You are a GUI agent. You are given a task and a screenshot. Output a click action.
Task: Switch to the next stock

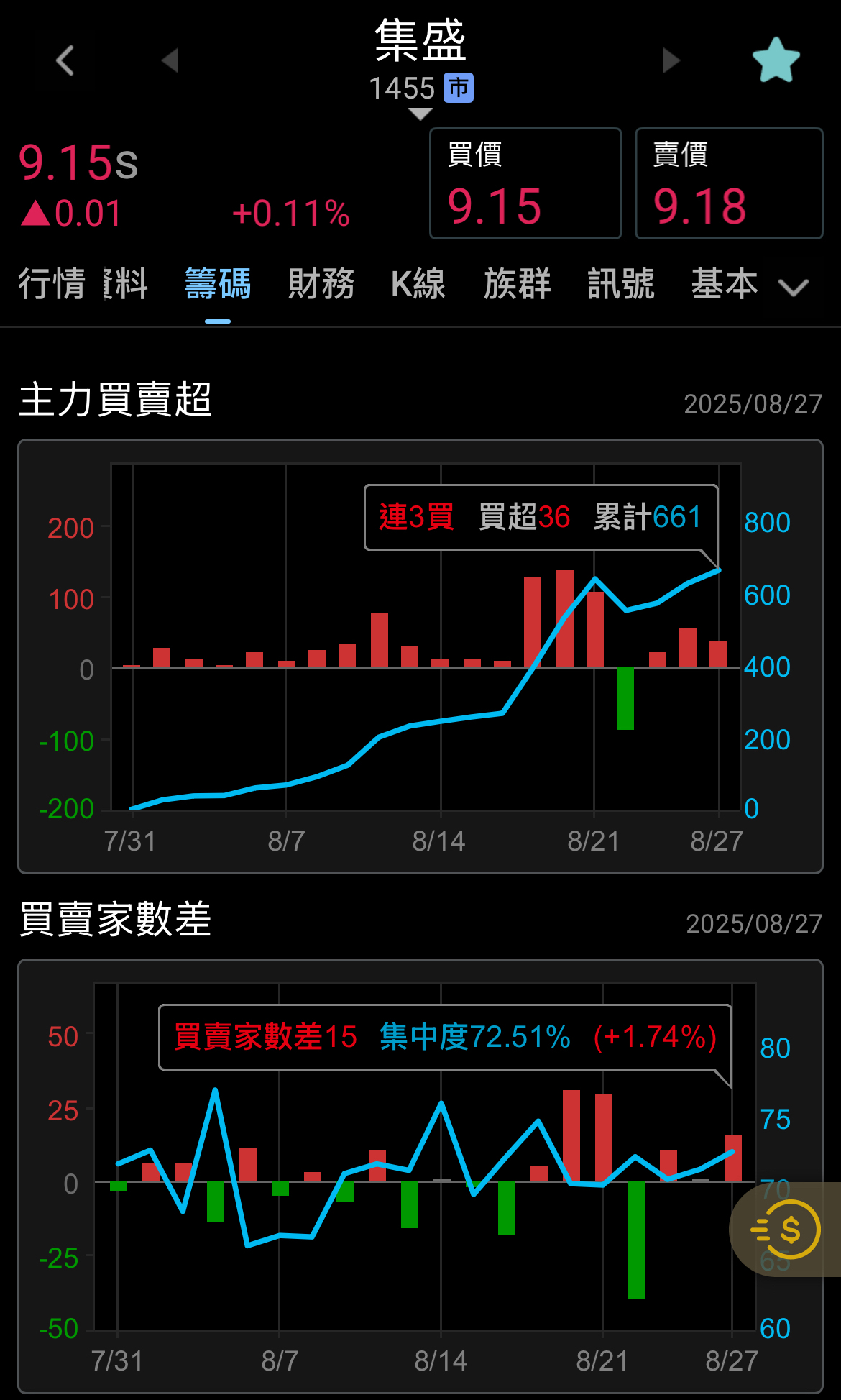pyautogui.click(x=671, y=60)
